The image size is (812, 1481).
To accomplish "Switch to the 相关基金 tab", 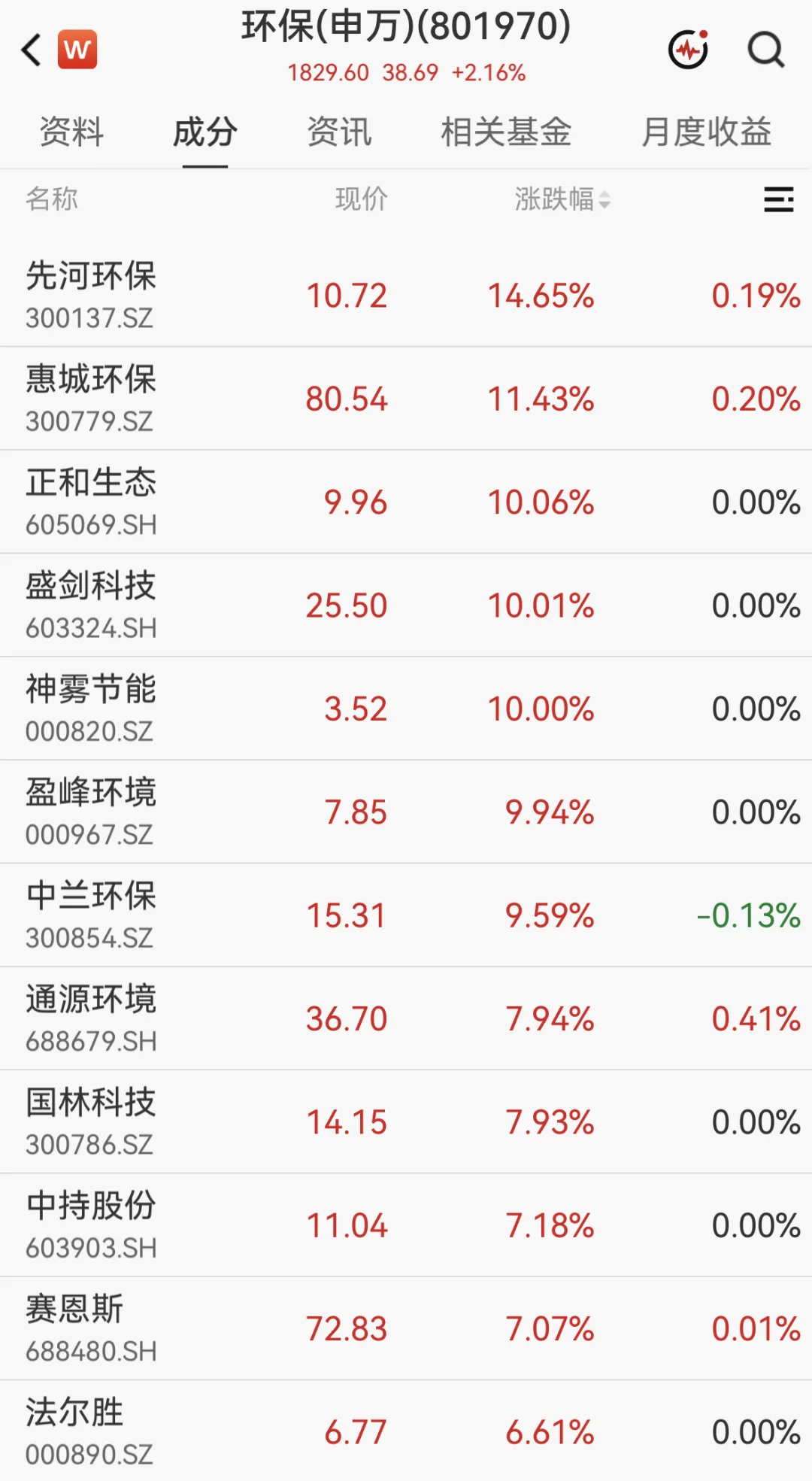I will click(x=506, y=132).
